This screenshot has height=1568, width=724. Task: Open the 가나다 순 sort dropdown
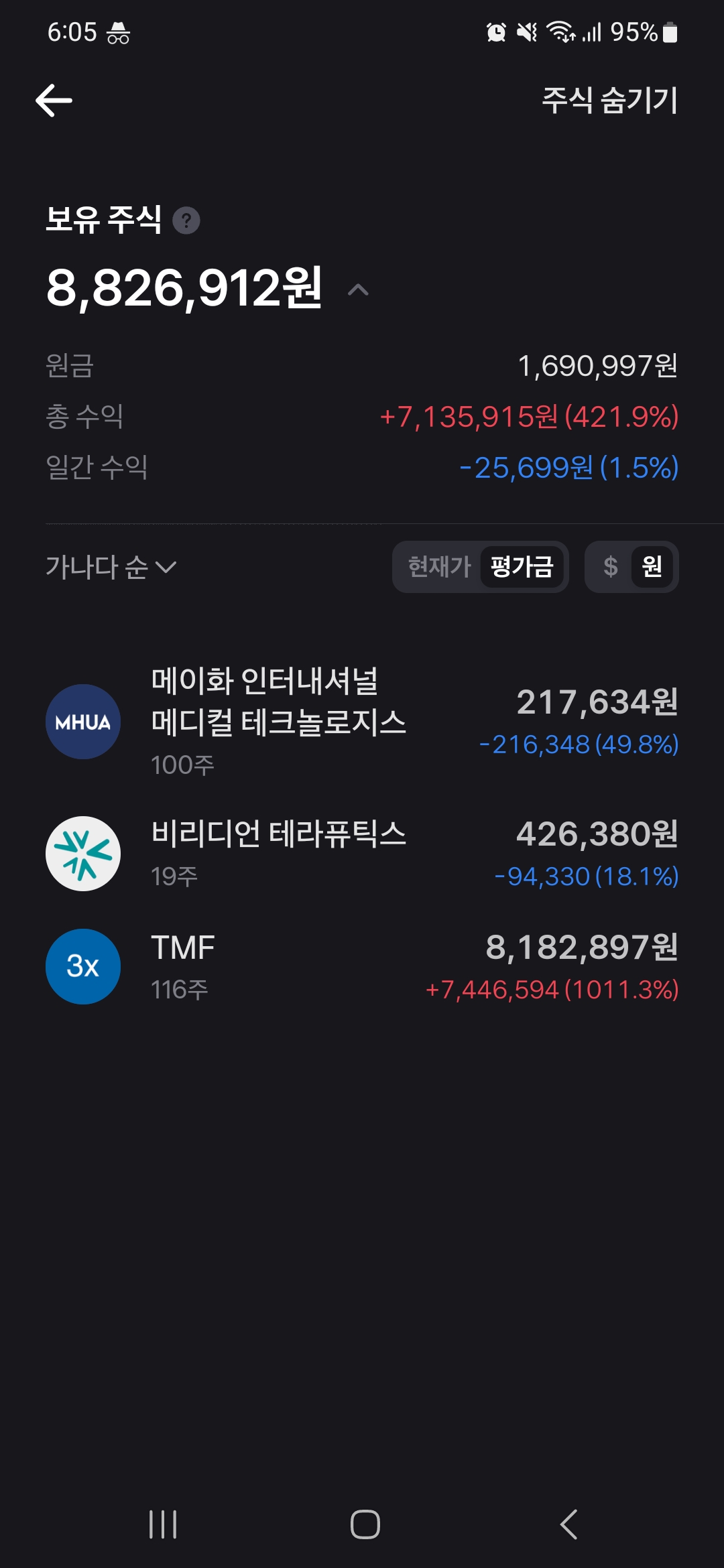click(111, 567)
